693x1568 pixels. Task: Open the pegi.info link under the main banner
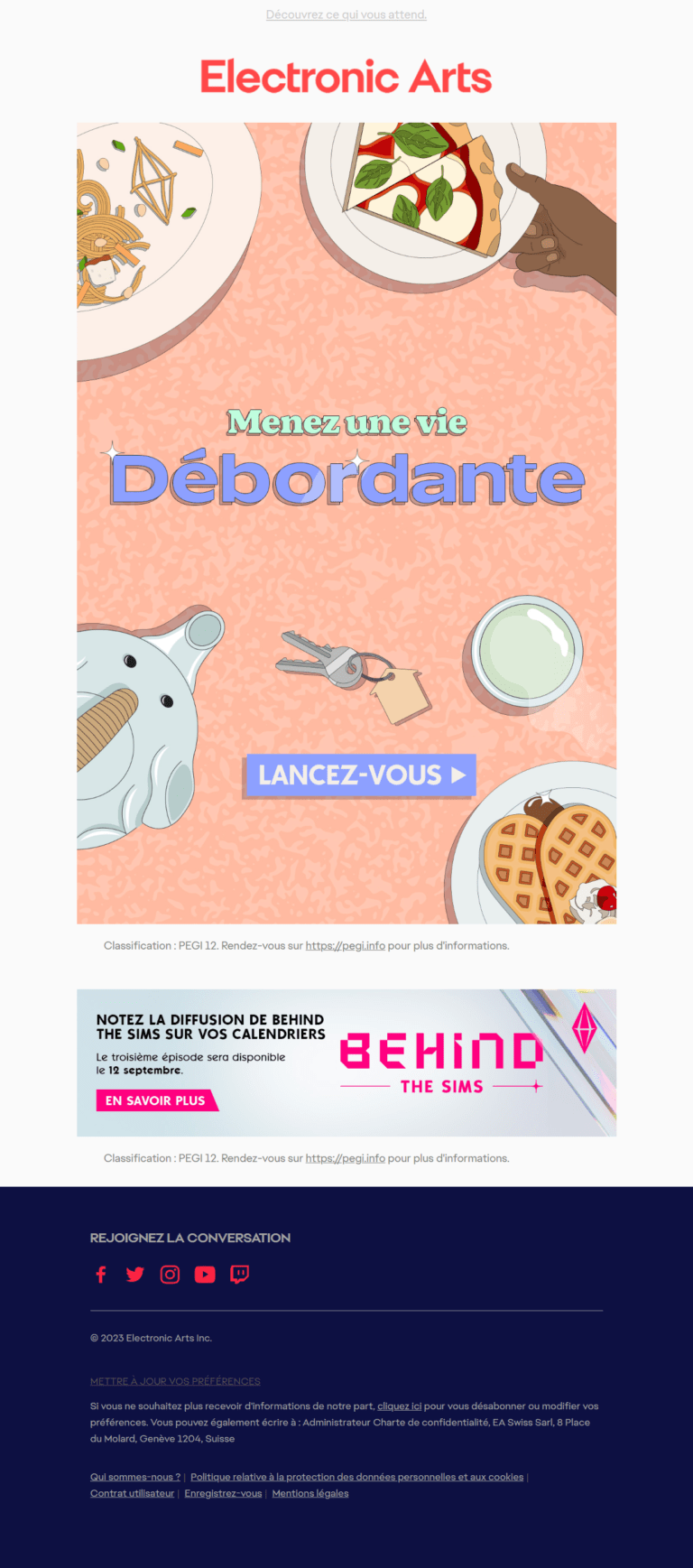click(345, 946)
